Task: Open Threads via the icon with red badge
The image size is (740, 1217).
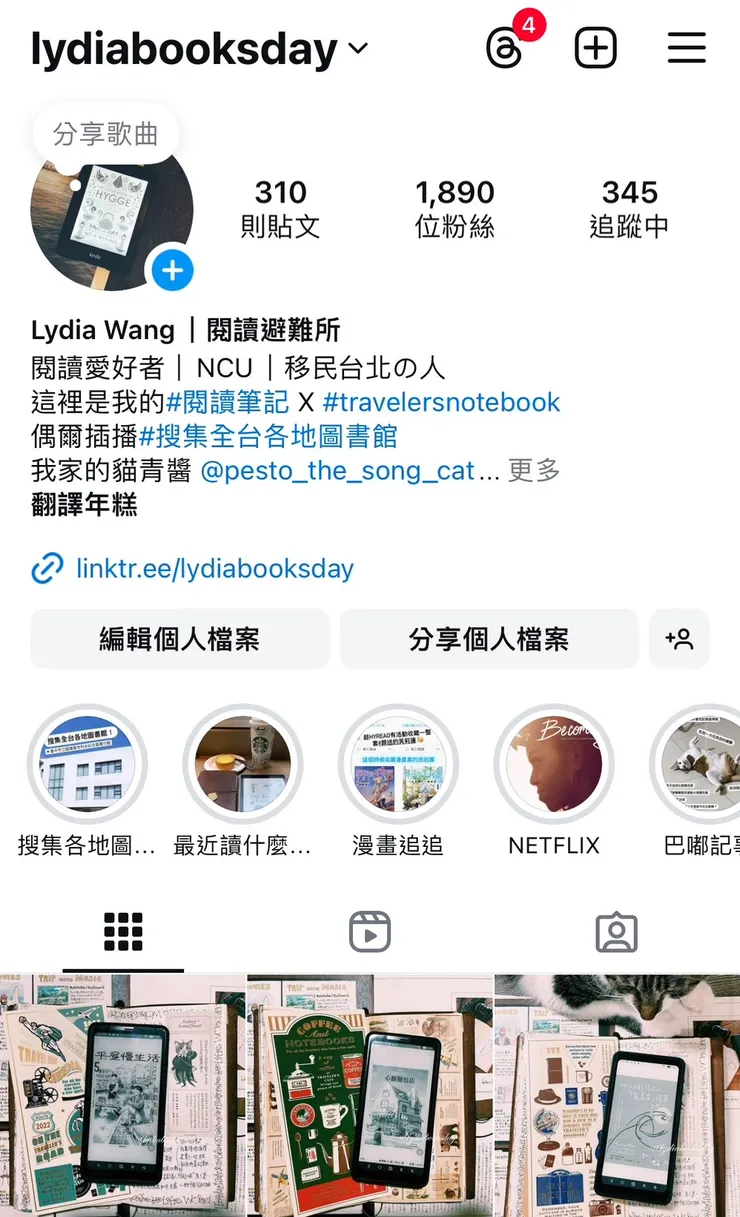Action: pyautogui.click(x=506, y=47)
